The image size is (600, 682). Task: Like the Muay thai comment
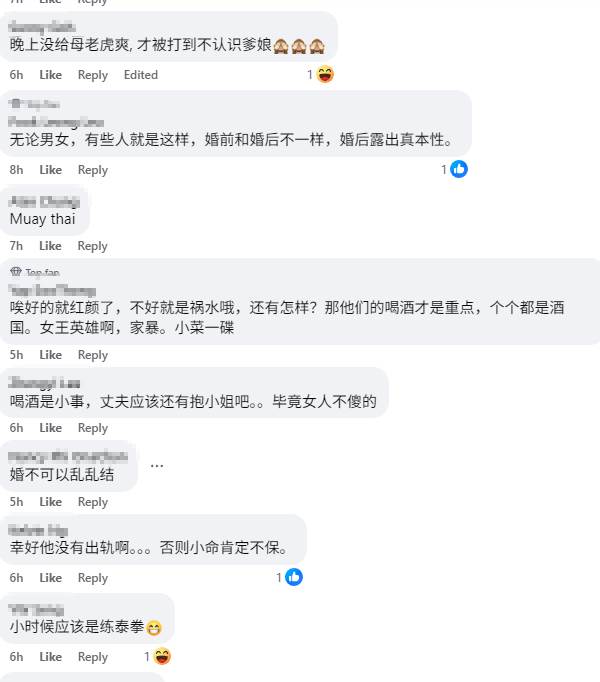[50, 246]
